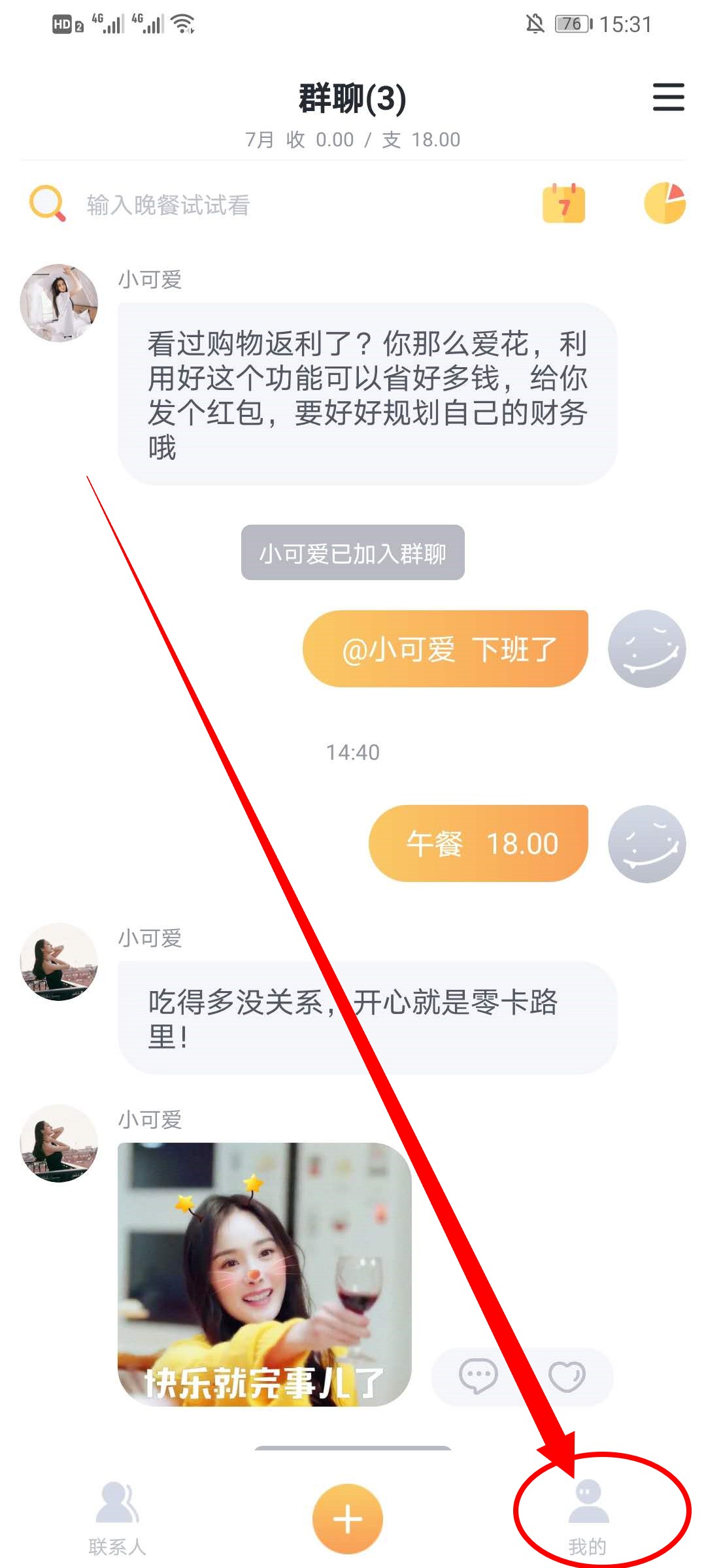Image resolution: width=706 pixels, height=1568 pixels.
Task: Switch to the 我的 tab
Action: pyautogui.click(x=588, y=1517)
